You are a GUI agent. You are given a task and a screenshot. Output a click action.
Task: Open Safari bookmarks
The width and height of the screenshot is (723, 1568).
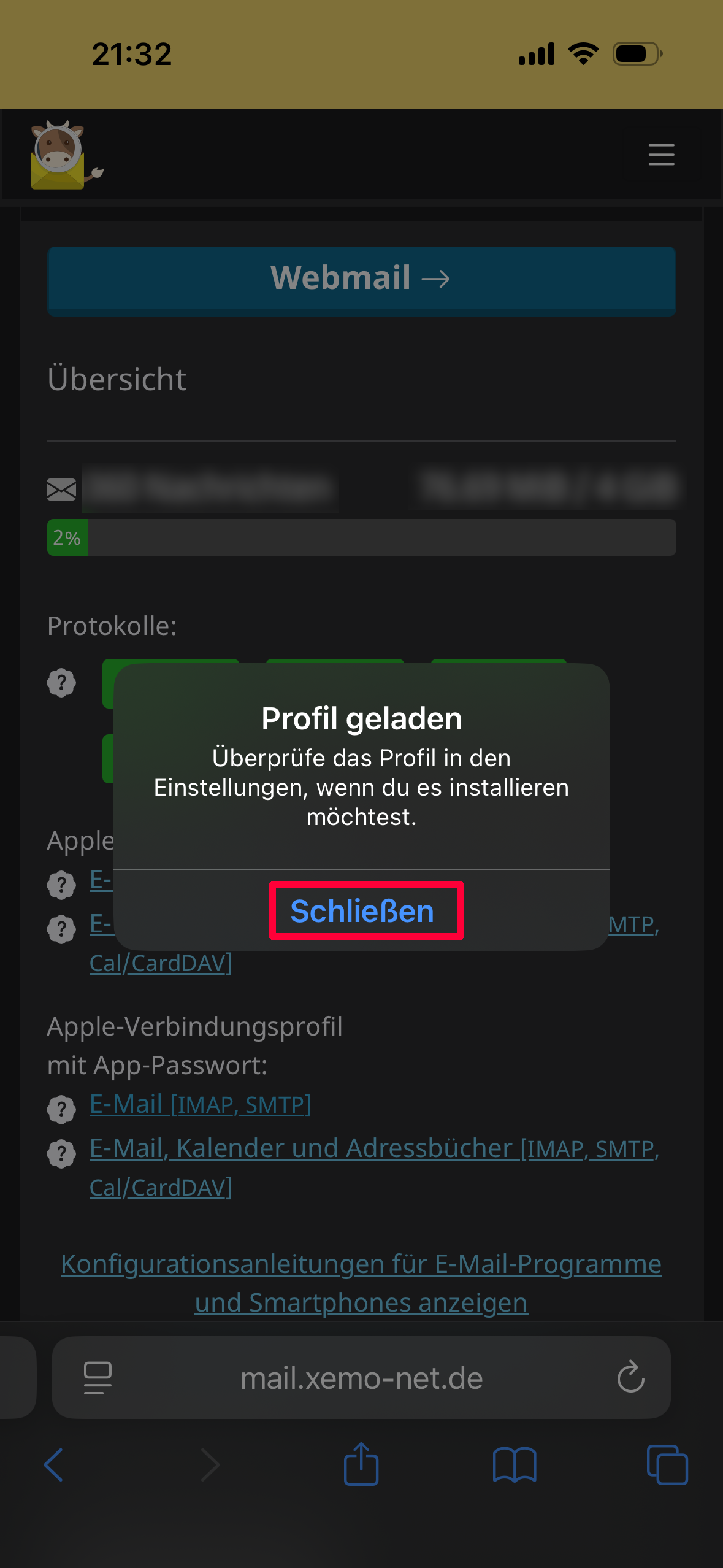click(x=514, y=1465)
